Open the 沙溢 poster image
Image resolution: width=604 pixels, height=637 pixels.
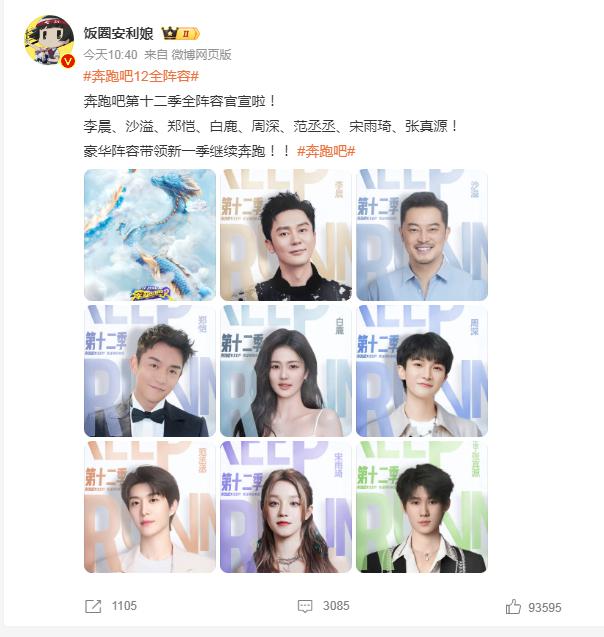422,235
